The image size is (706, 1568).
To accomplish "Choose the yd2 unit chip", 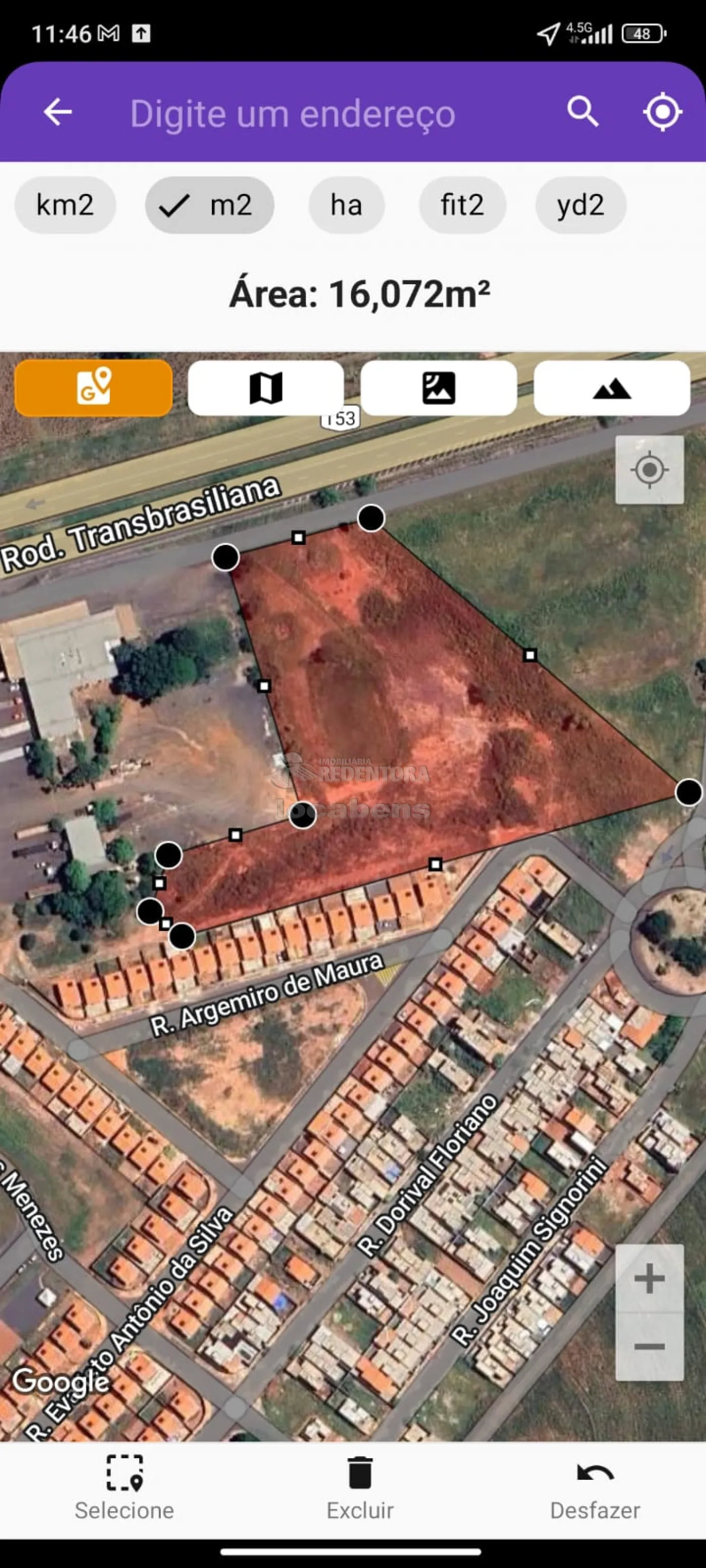I will pyautogui.click(x=580, y=205).
